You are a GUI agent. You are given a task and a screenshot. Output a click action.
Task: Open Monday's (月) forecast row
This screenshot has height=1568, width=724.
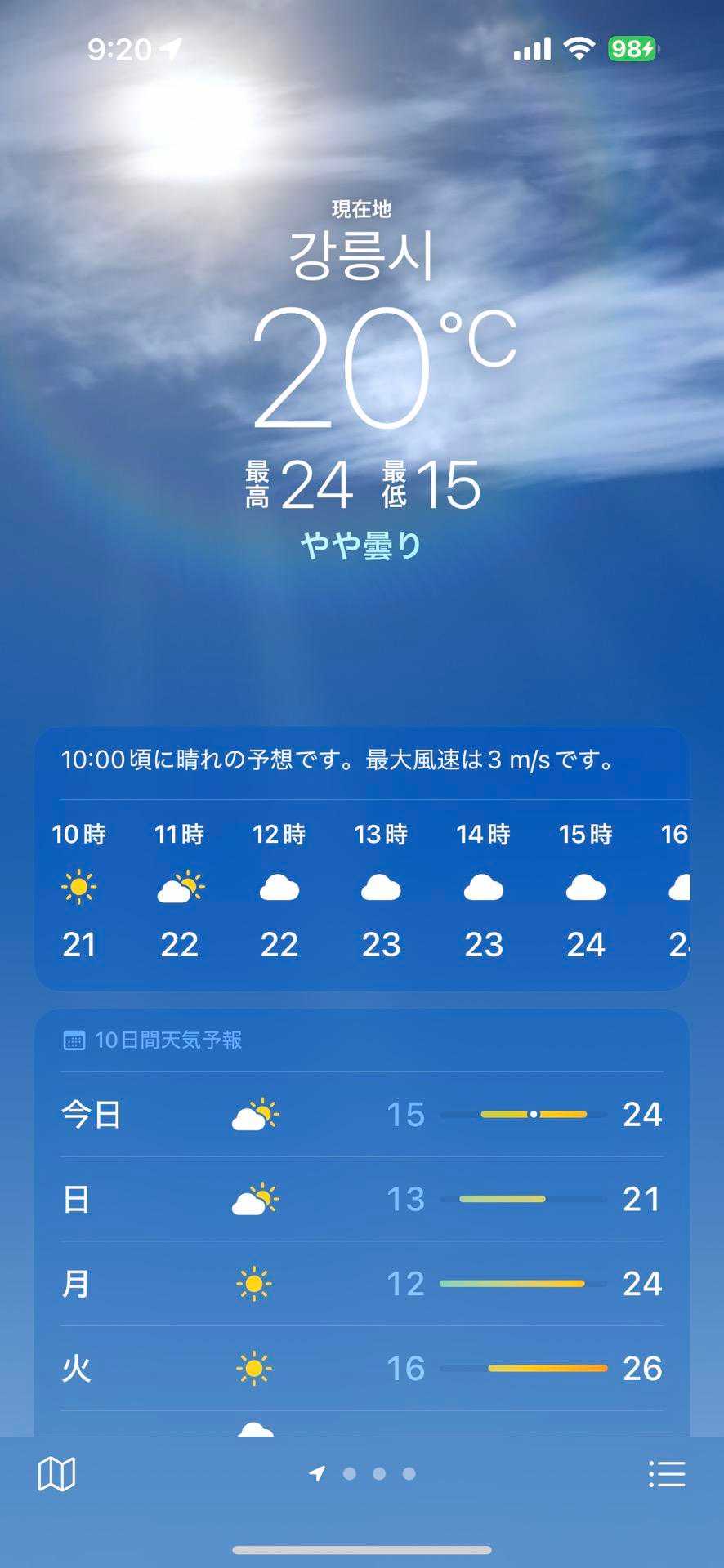(x=361, y=1284)
